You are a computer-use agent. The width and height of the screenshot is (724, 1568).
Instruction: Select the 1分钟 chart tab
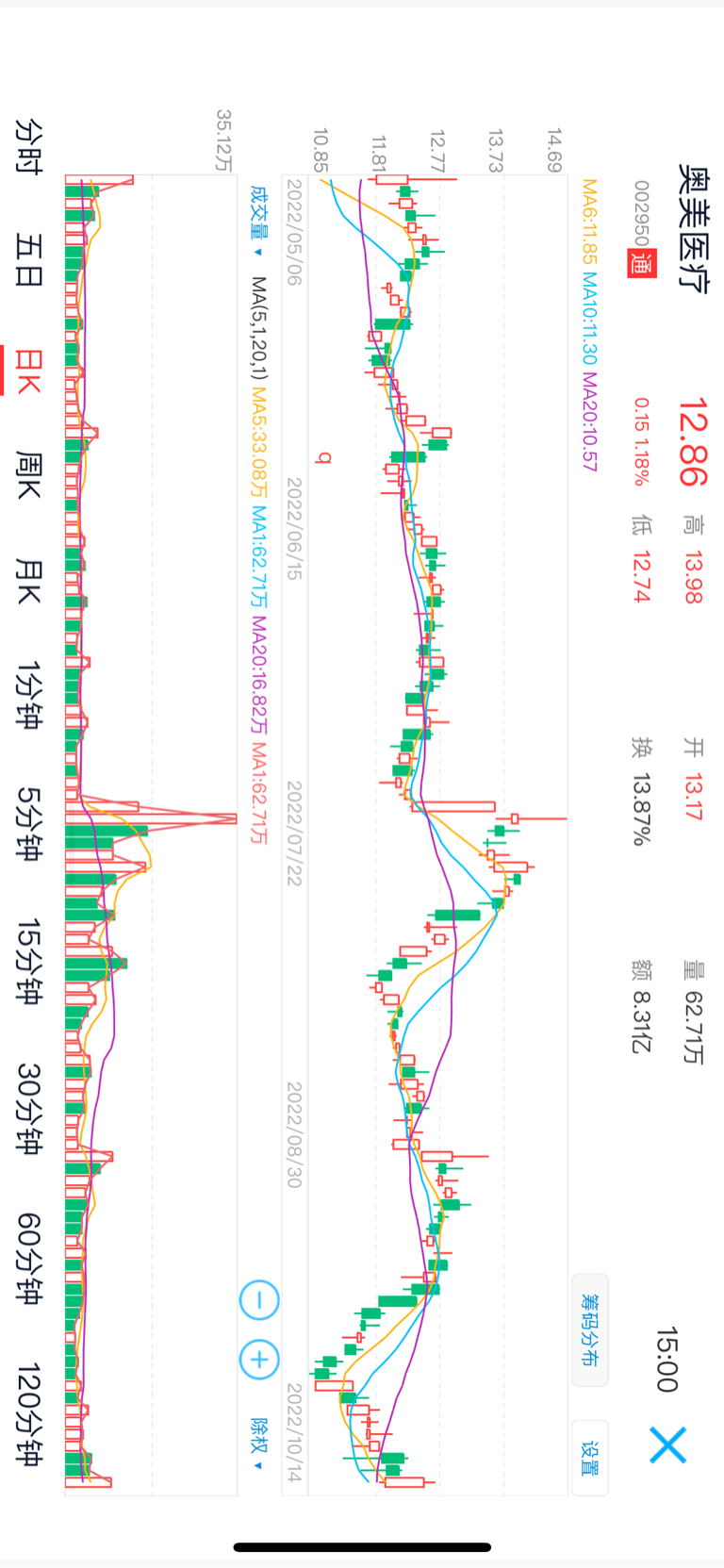coord(30,695)
